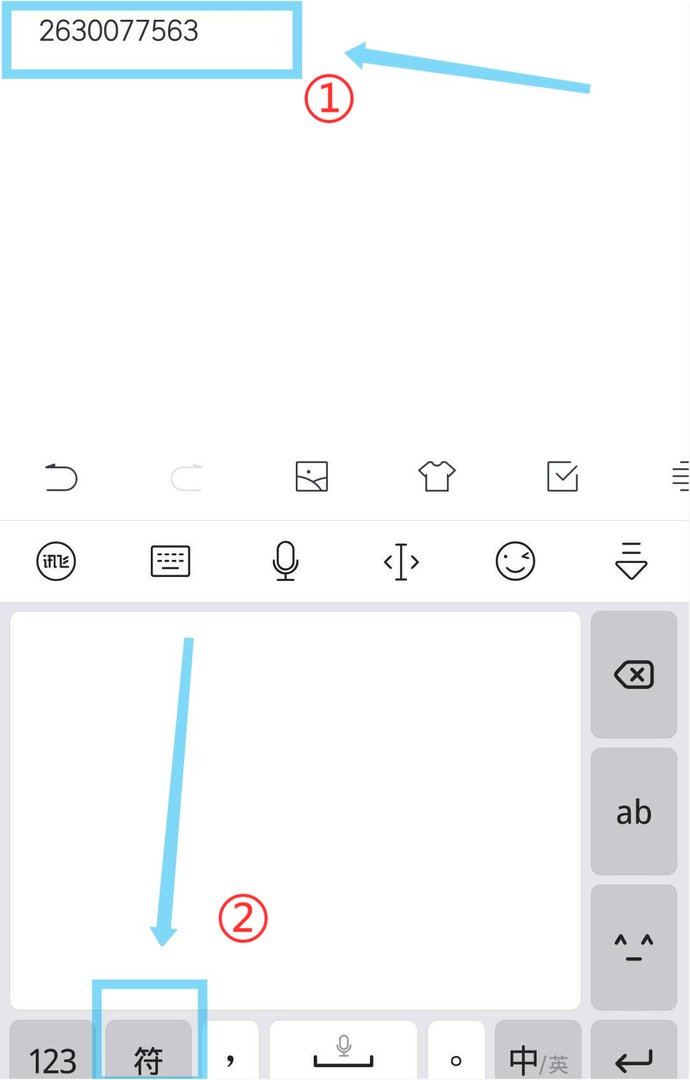The height and width of the screenshot is (1080, 690).
Task: Insert a picture into the note
Action: (312, 477)
